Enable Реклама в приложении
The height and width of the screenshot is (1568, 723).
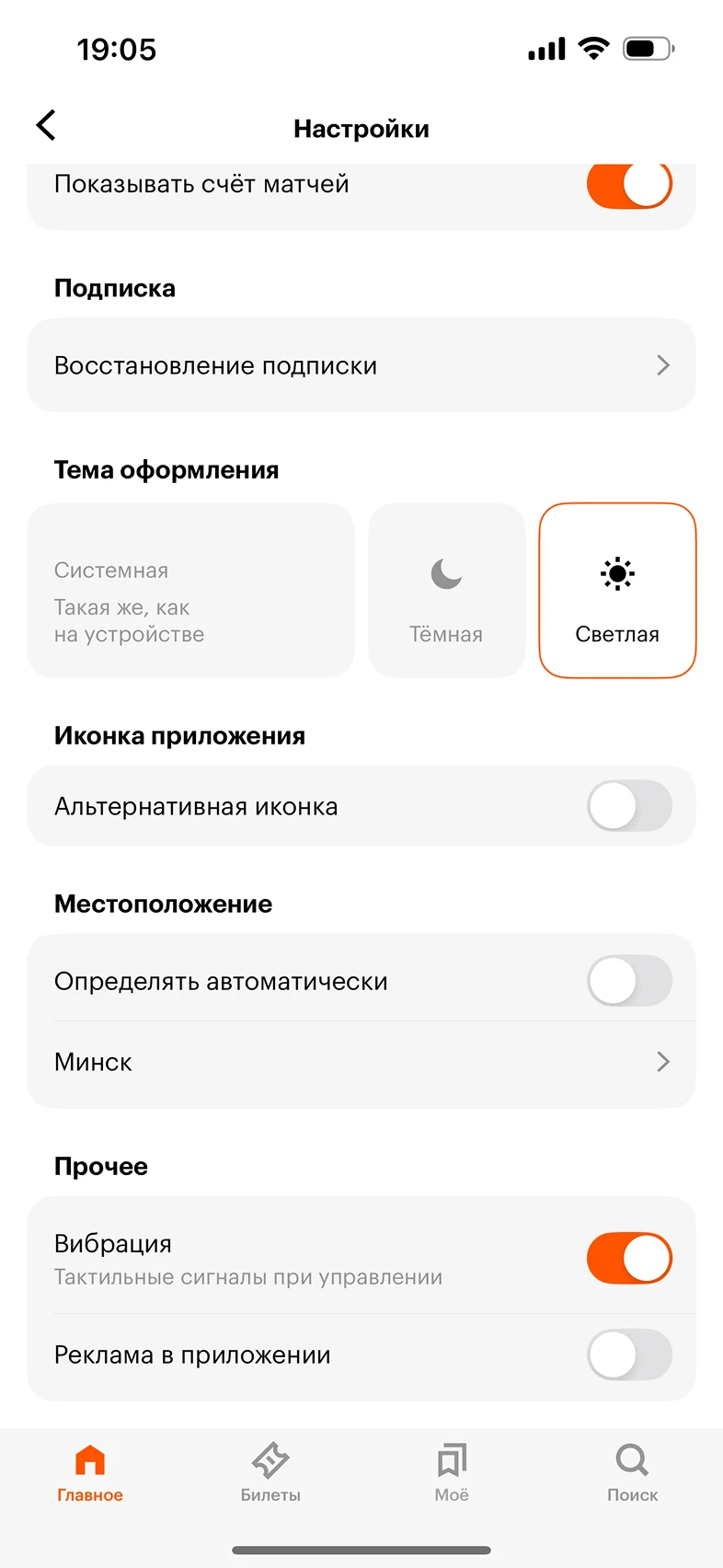click(x=629, y=1355)
